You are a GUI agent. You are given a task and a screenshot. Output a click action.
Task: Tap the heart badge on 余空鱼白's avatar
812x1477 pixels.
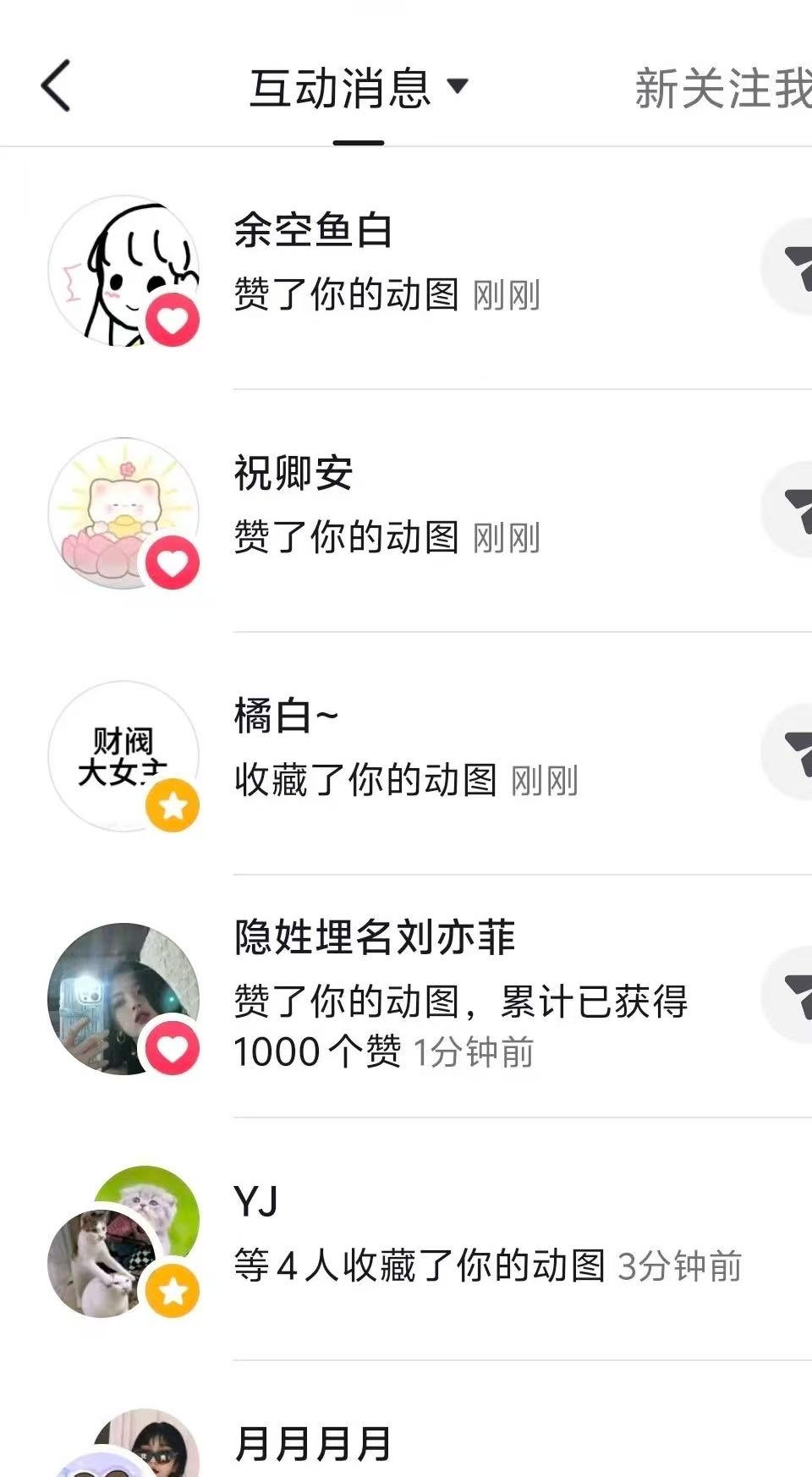click(173, 320)
